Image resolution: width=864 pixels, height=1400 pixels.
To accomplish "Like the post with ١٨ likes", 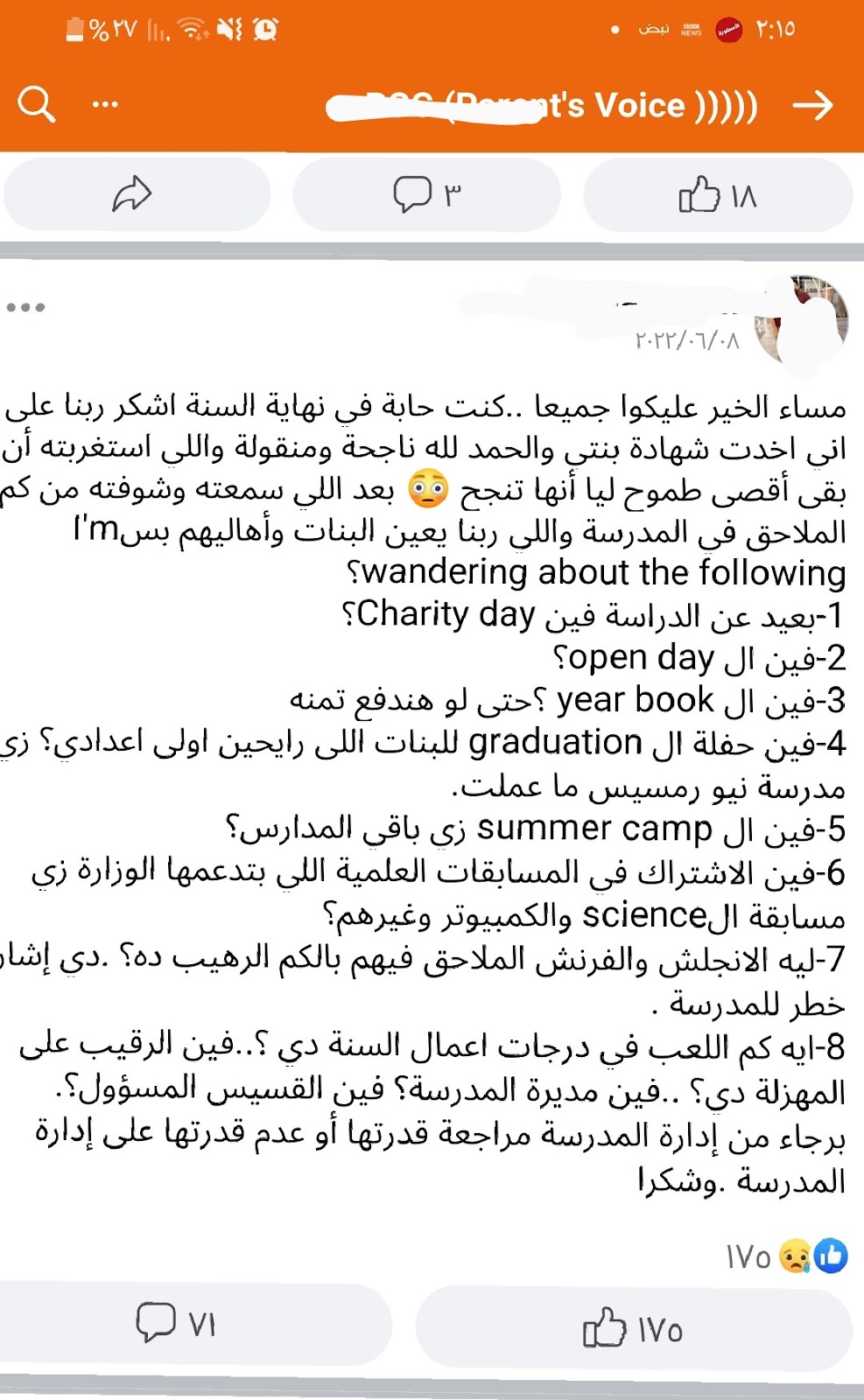I will pyautogui.click(x=718, y=194).
